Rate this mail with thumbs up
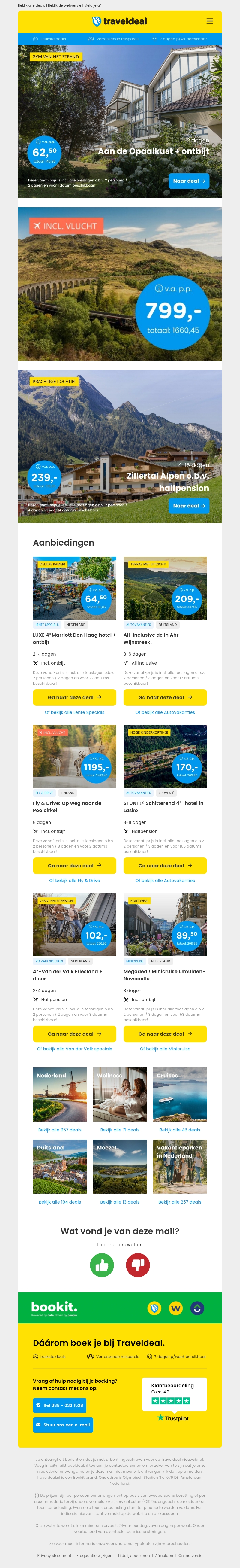The width and height of the screenshot is (240, 1568). coord(102,1265)
